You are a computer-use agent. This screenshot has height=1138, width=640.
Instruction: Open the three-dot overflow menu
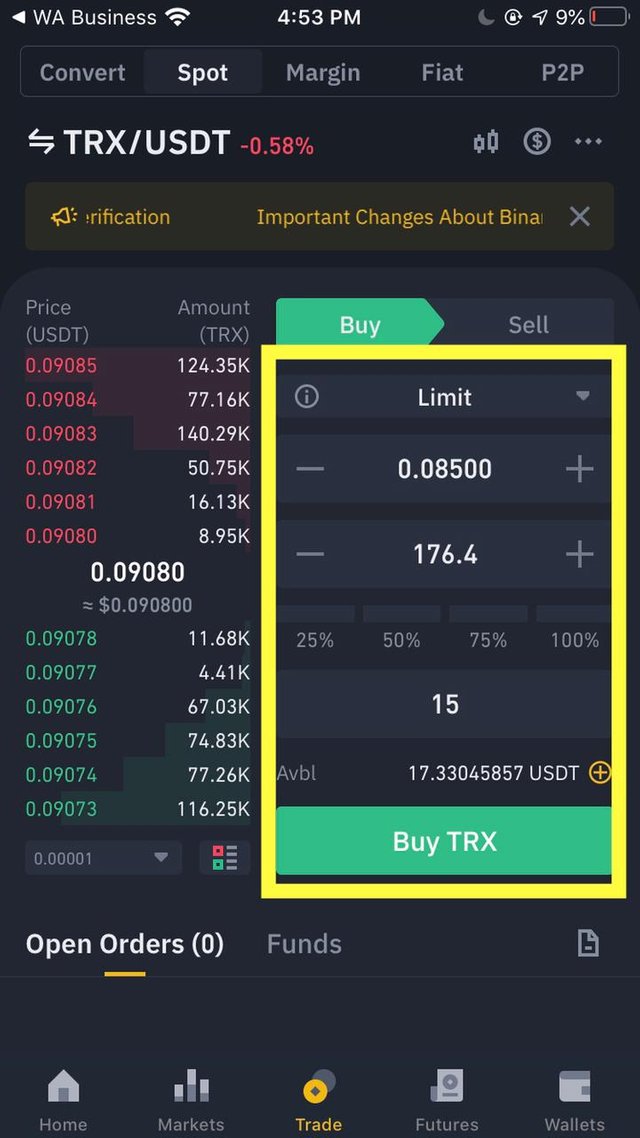[588, 142]
